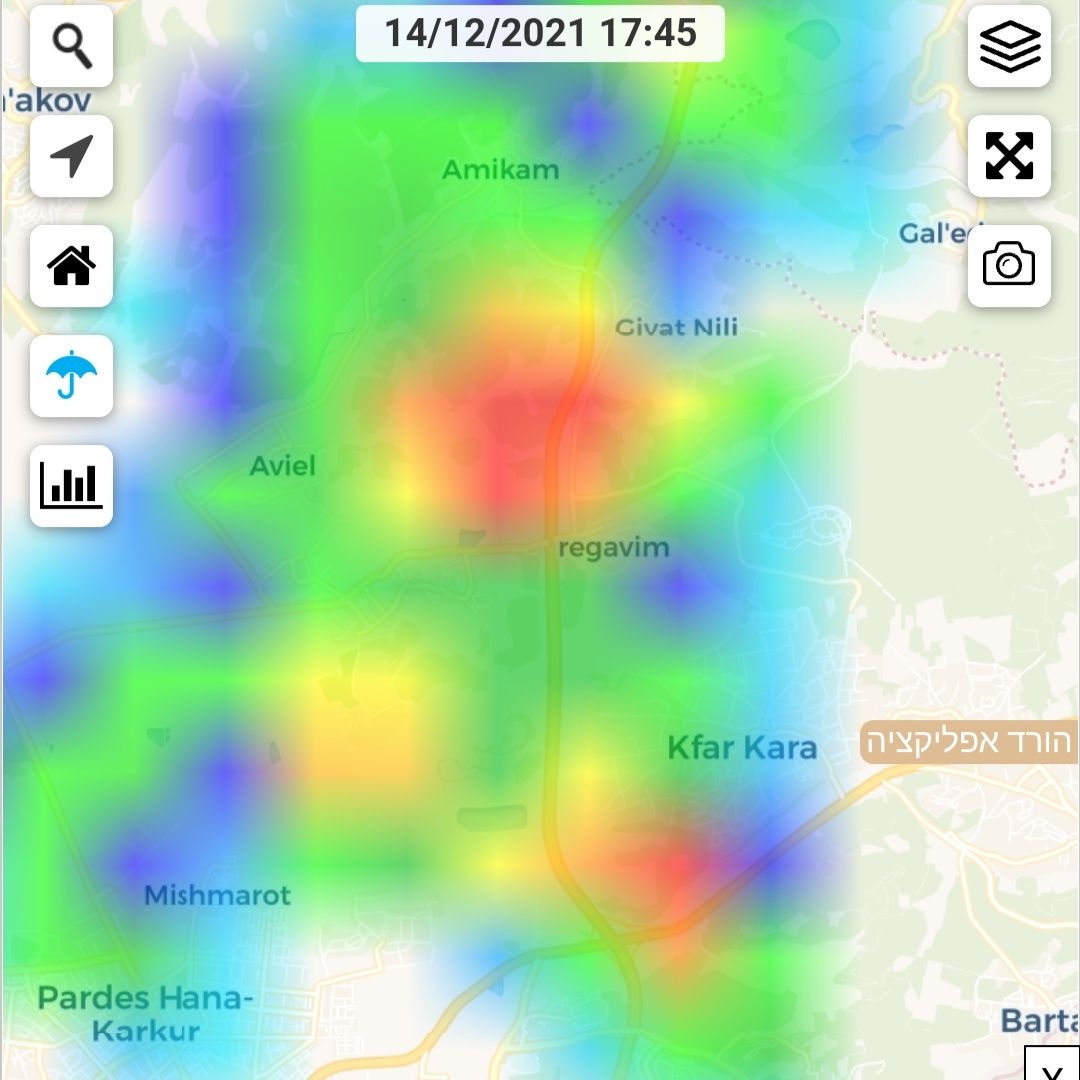The height and width of the screenshot is (1080, 1080).
Task: Close the overlay with the X button
Action: pos(1052,1068)
